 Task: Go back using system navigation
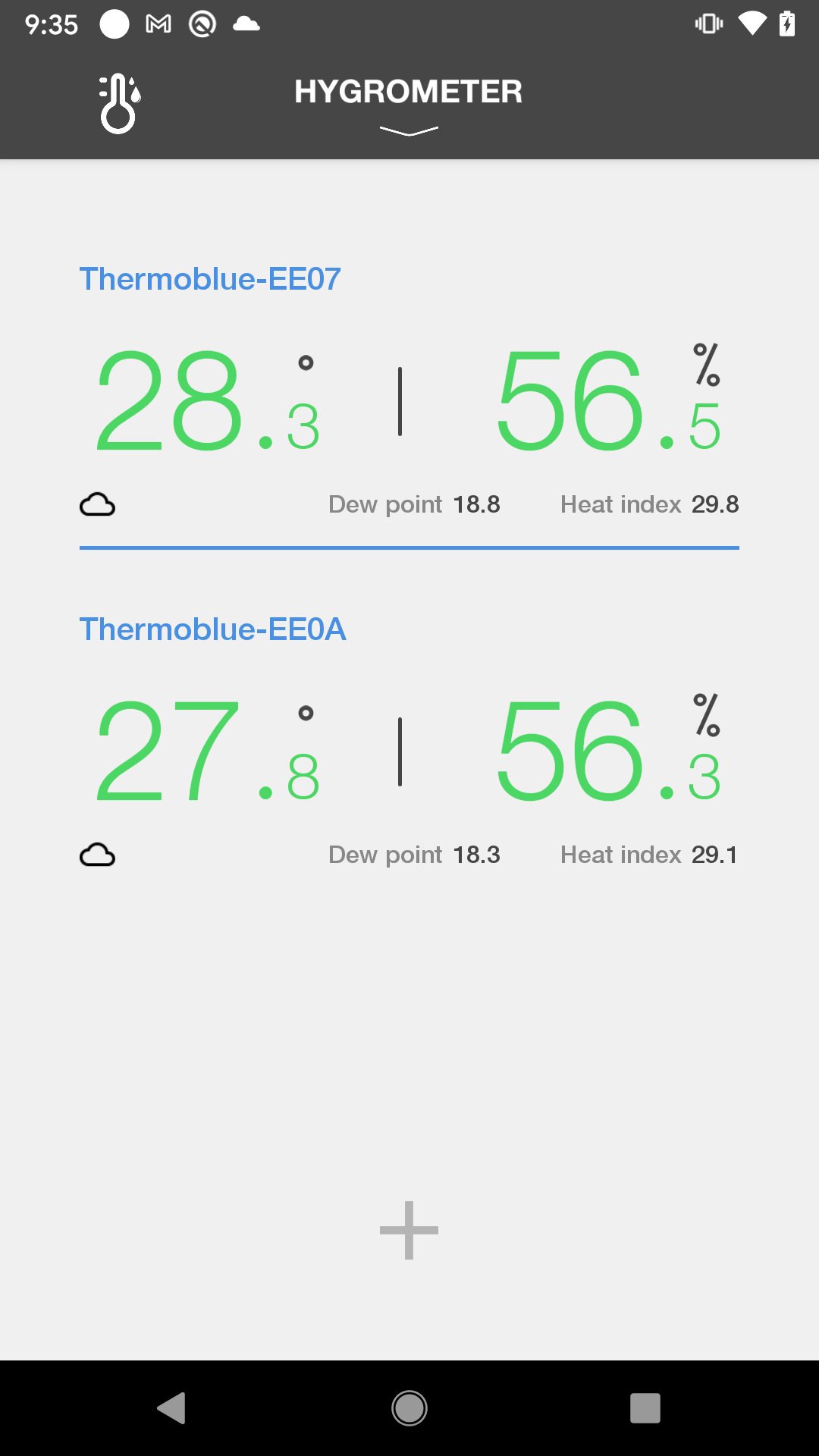point(171,1408)
